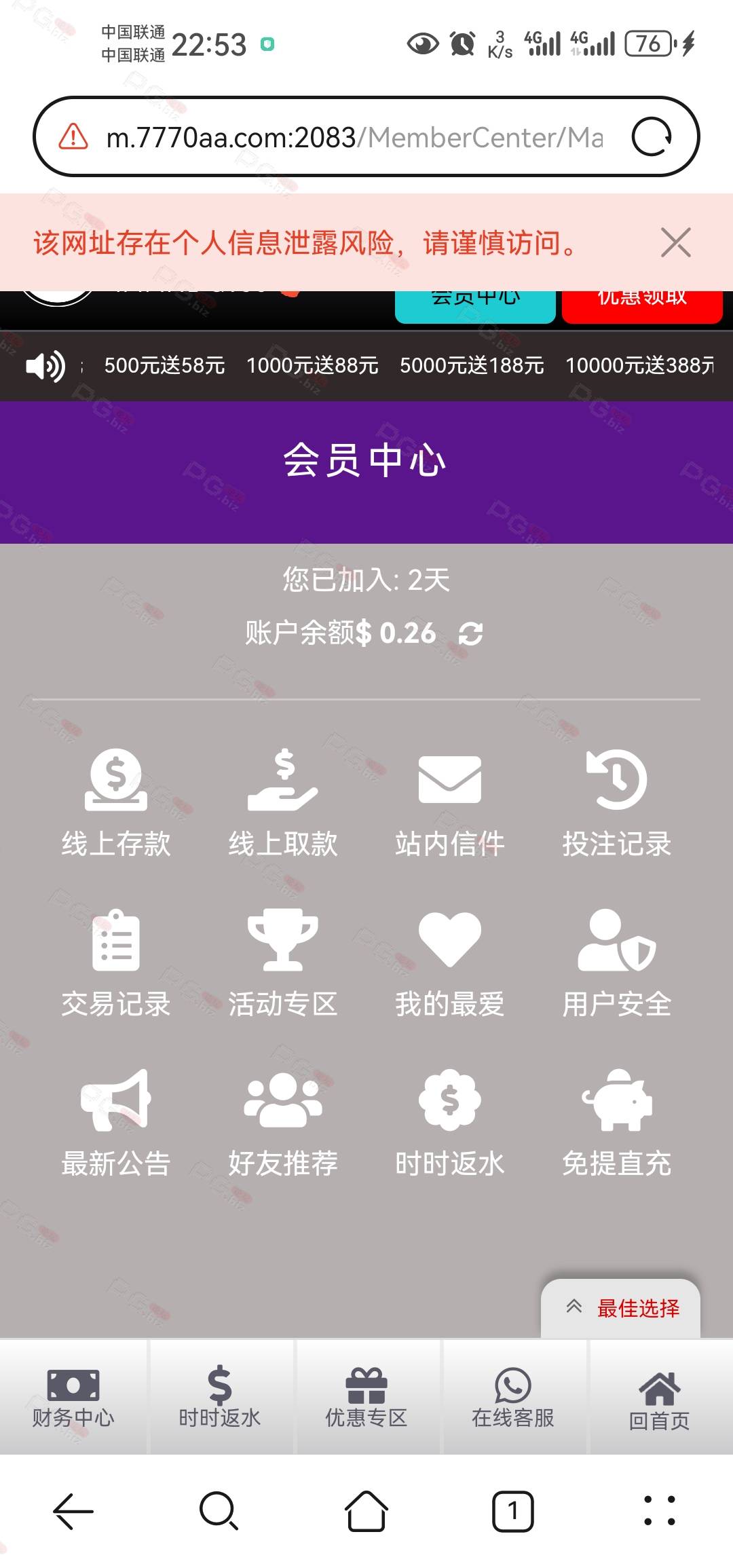
Task: Open 交易记录 transaction records
Action: click(116, 964)
